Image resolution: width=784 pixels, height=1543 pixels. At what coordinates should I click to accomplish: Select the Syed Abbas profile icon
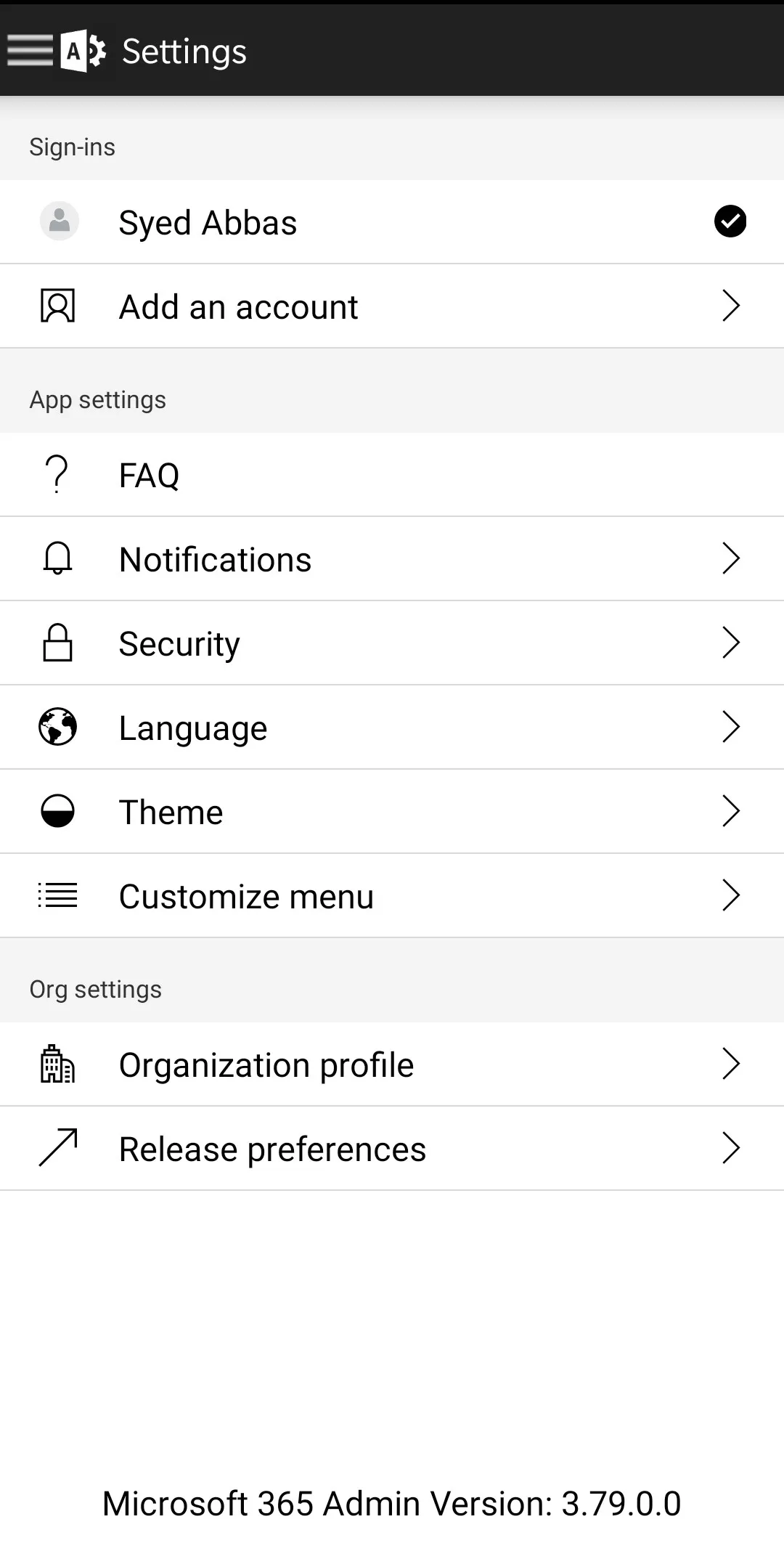[x=58, y=221]
